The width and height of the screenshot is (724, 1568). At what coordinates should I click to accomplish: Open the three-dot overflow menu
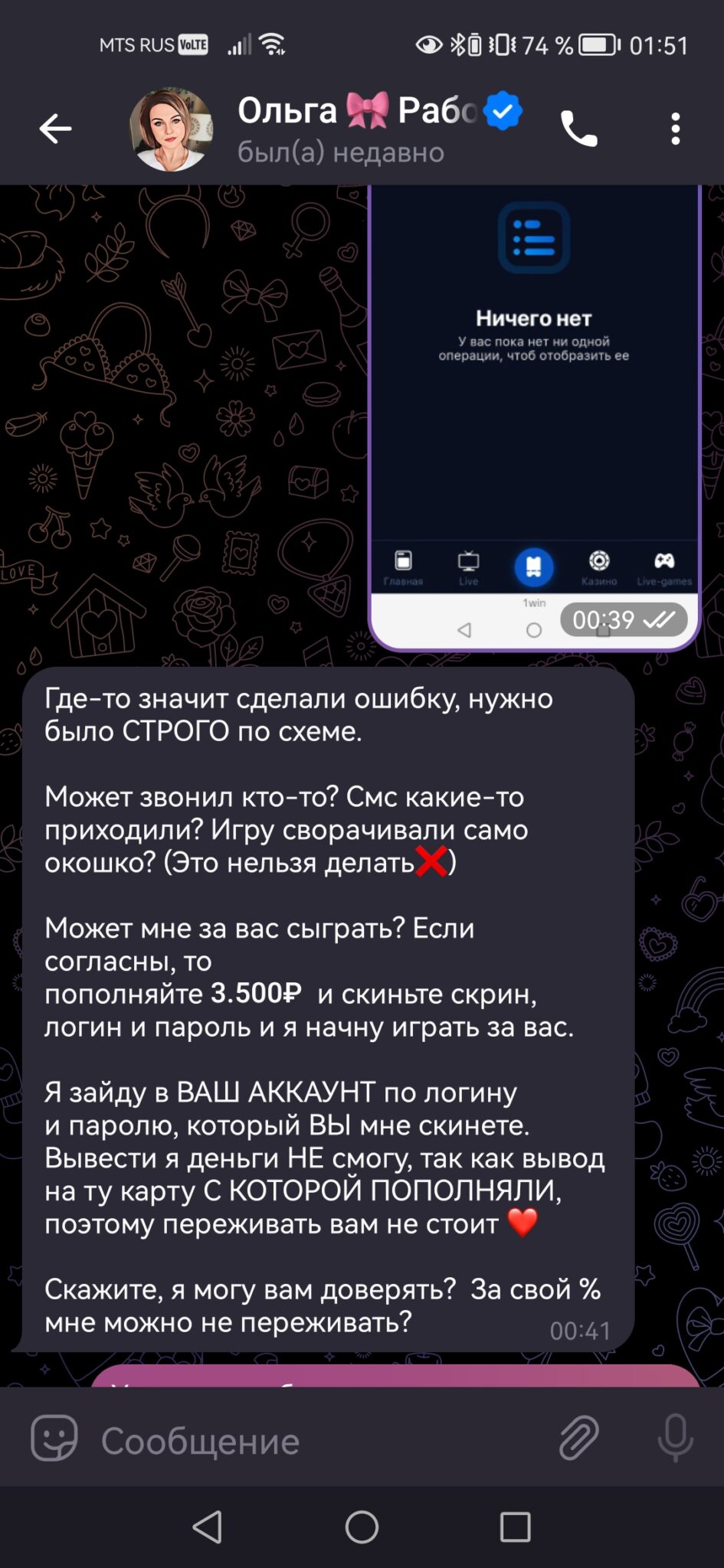point(675,129)
